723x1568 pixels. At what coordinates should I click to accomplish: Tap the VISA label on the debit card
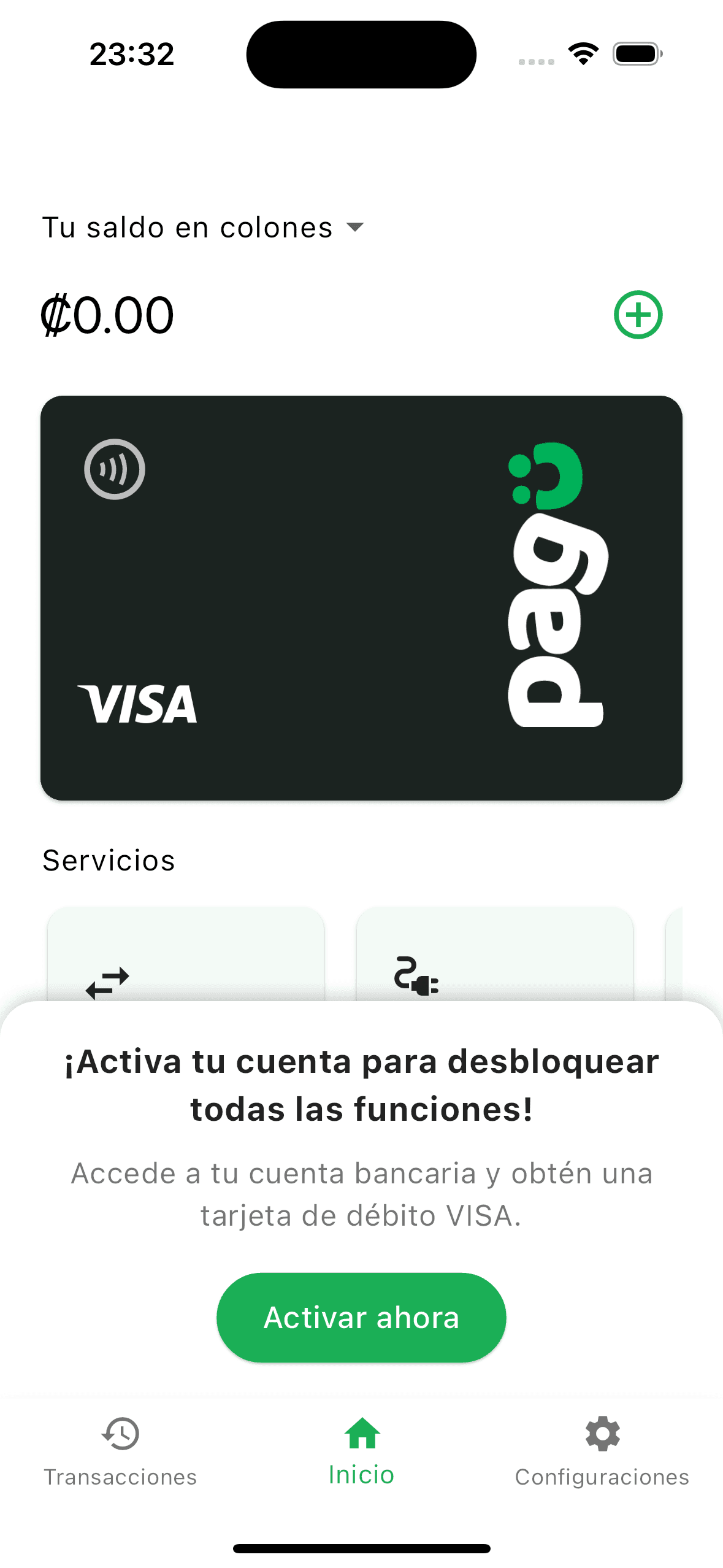[x=137, y=704]
